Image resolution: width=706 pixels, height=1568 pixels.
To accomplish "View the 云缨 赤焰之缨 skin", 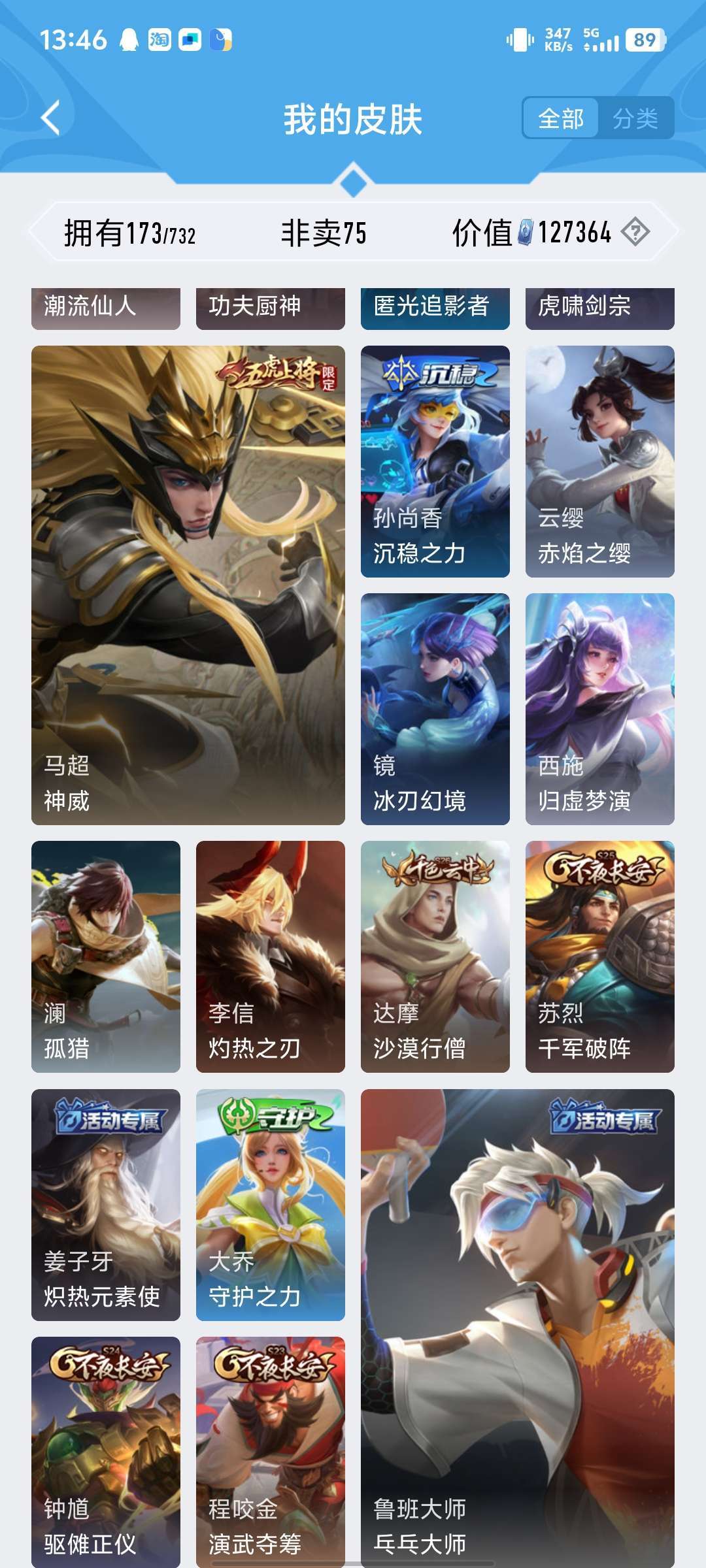I will point(600,461).
